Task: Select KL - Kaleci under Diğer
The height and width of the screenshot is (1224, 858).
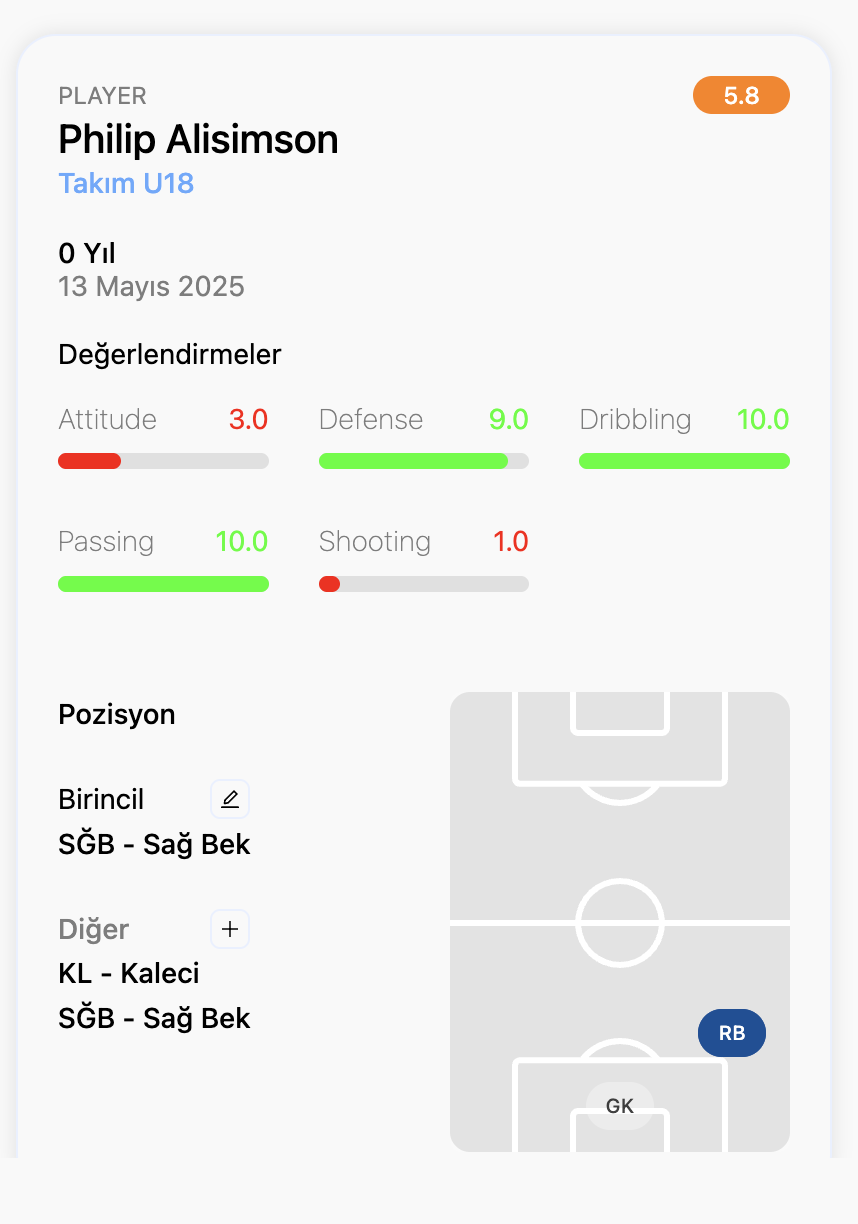Action: pos(128,972)
